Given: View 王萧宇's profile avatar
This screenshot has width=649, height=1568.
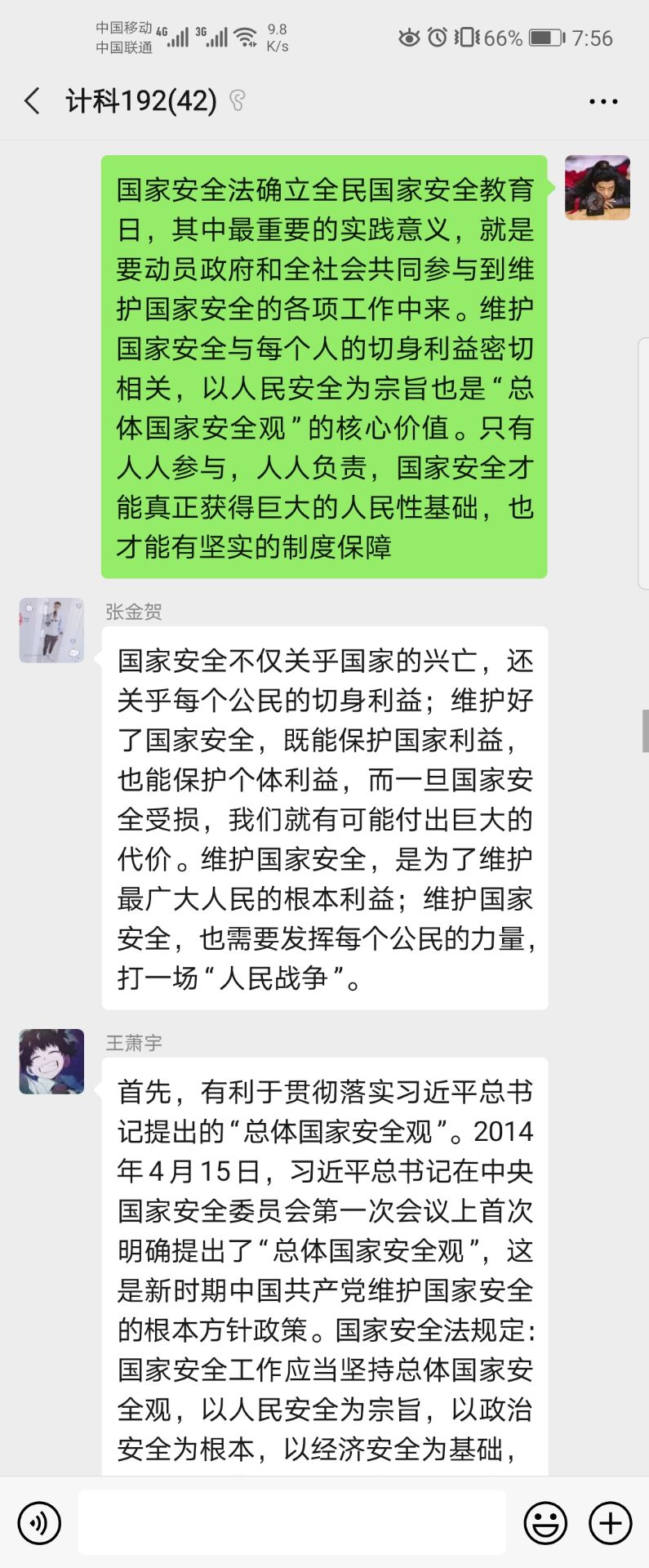Looking at the screenshot, I should click(51, 1061).
